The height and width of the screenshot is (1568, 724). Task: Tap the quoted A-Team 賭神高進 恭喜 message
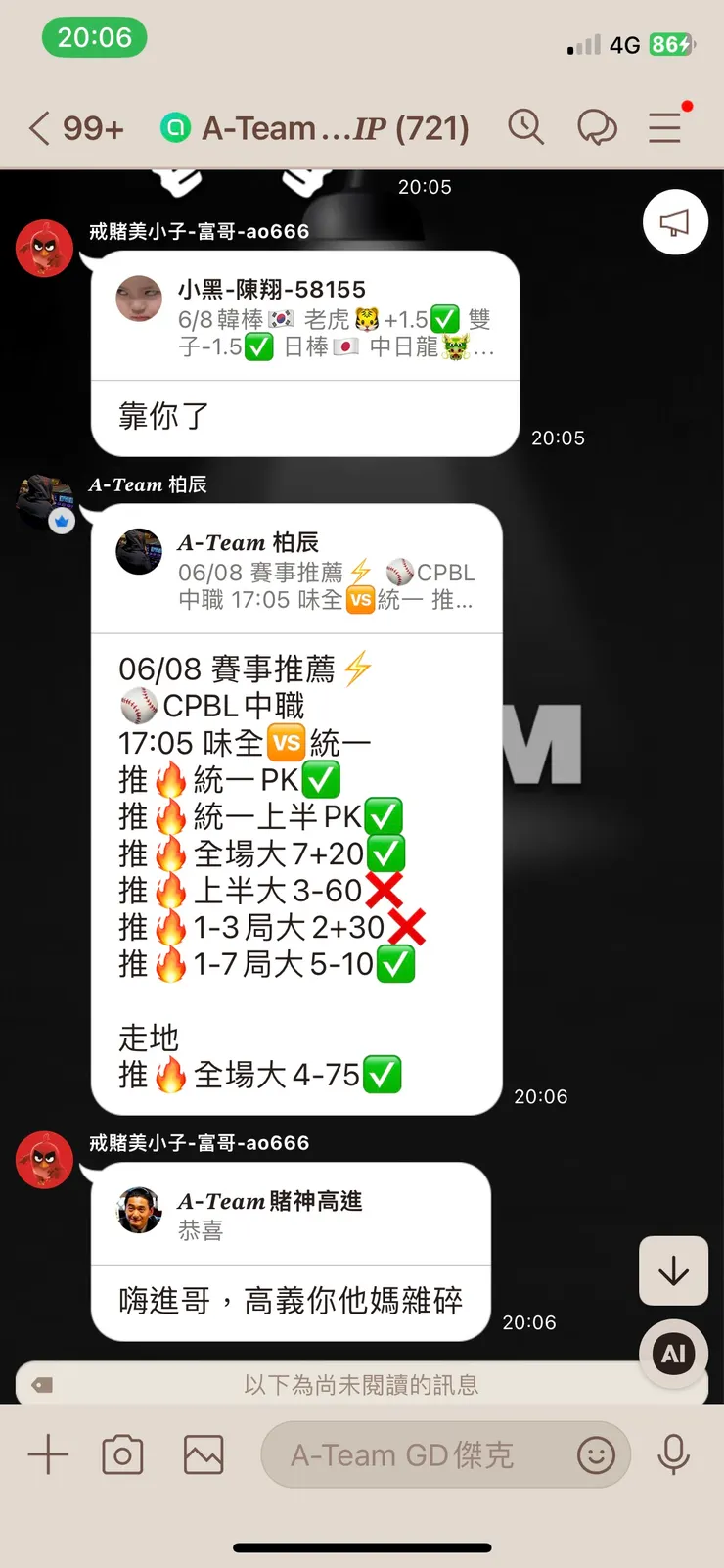point(291,1213)
